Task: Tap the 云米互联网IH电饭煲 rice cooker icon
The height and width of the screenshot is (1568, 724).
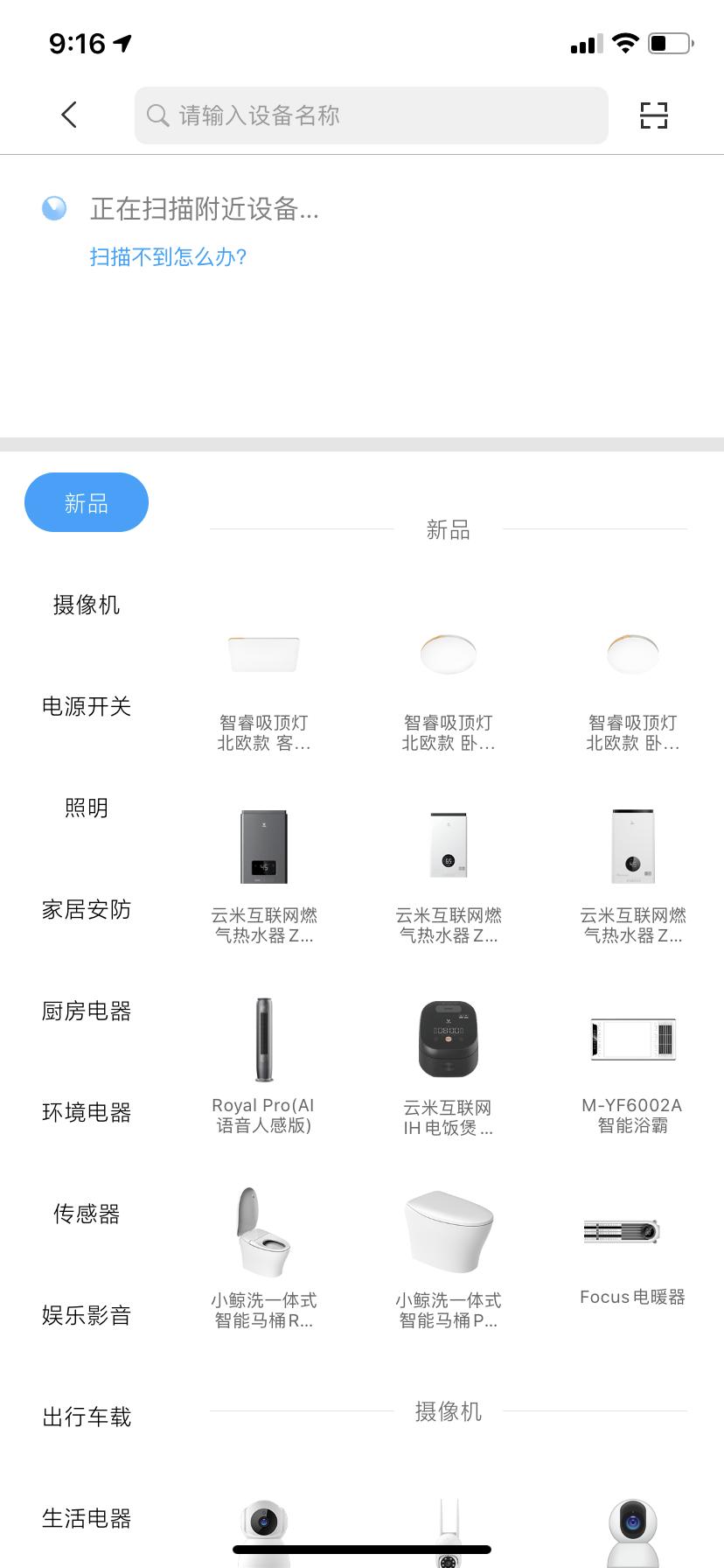Action: pos(448,1039)
